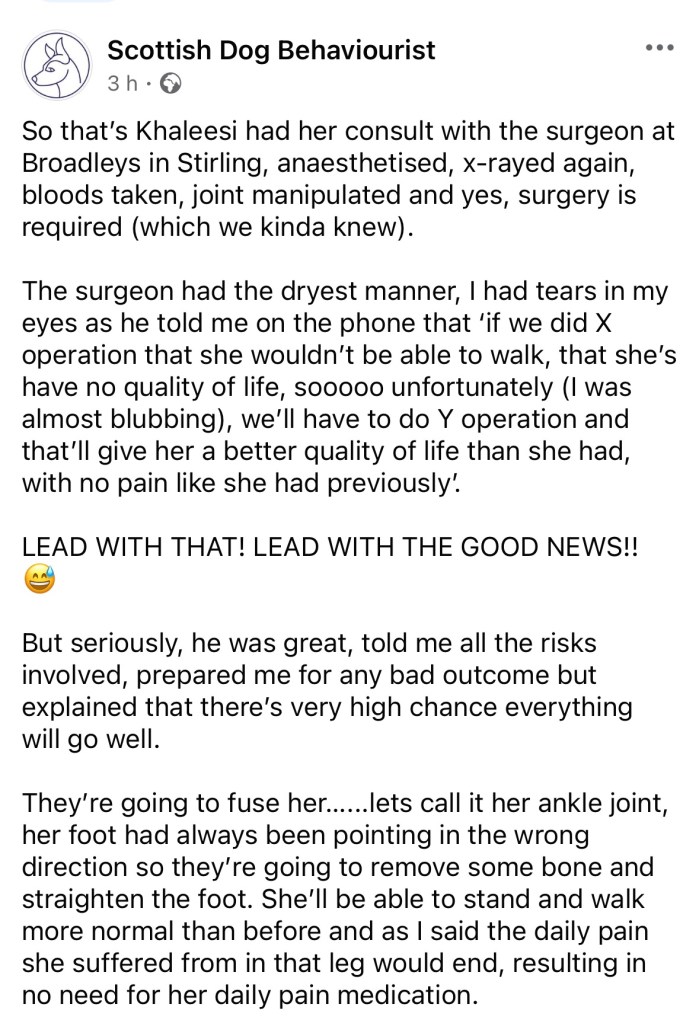Open the post's three-dot options menu
The height and width of the screenshot is (1023, 699).
pyautogui.click(x=658, y=48)
